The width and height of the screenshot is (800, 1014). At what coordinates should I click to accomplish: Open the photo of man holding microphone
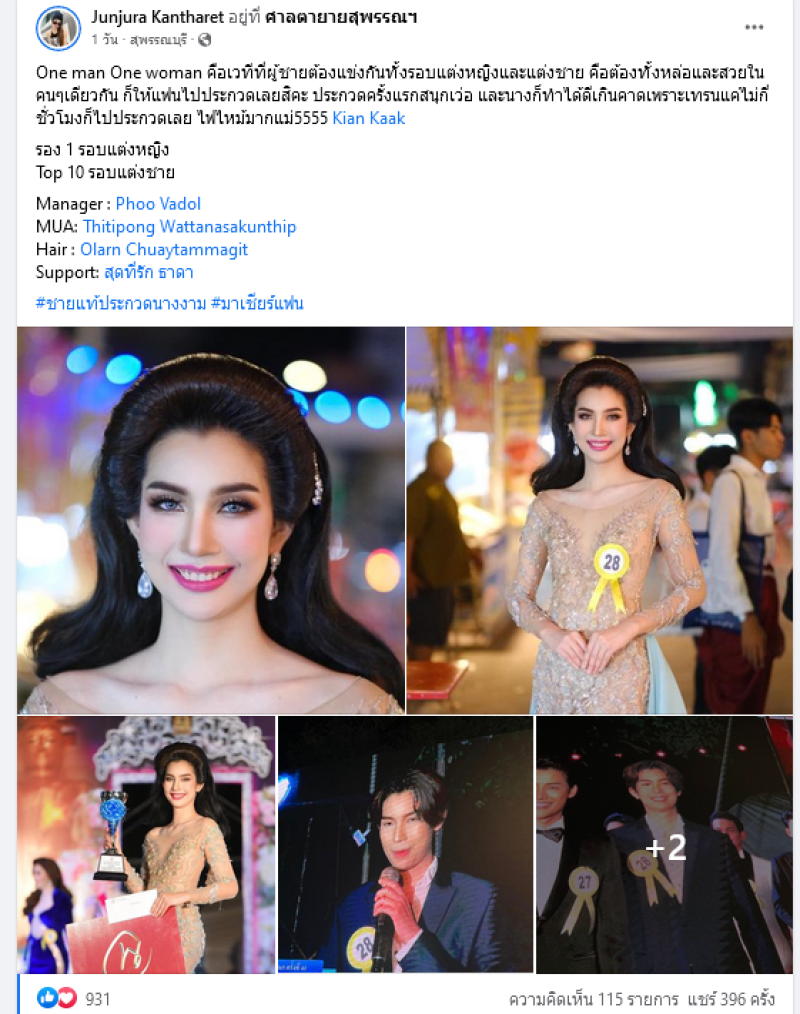coord(405,845)
